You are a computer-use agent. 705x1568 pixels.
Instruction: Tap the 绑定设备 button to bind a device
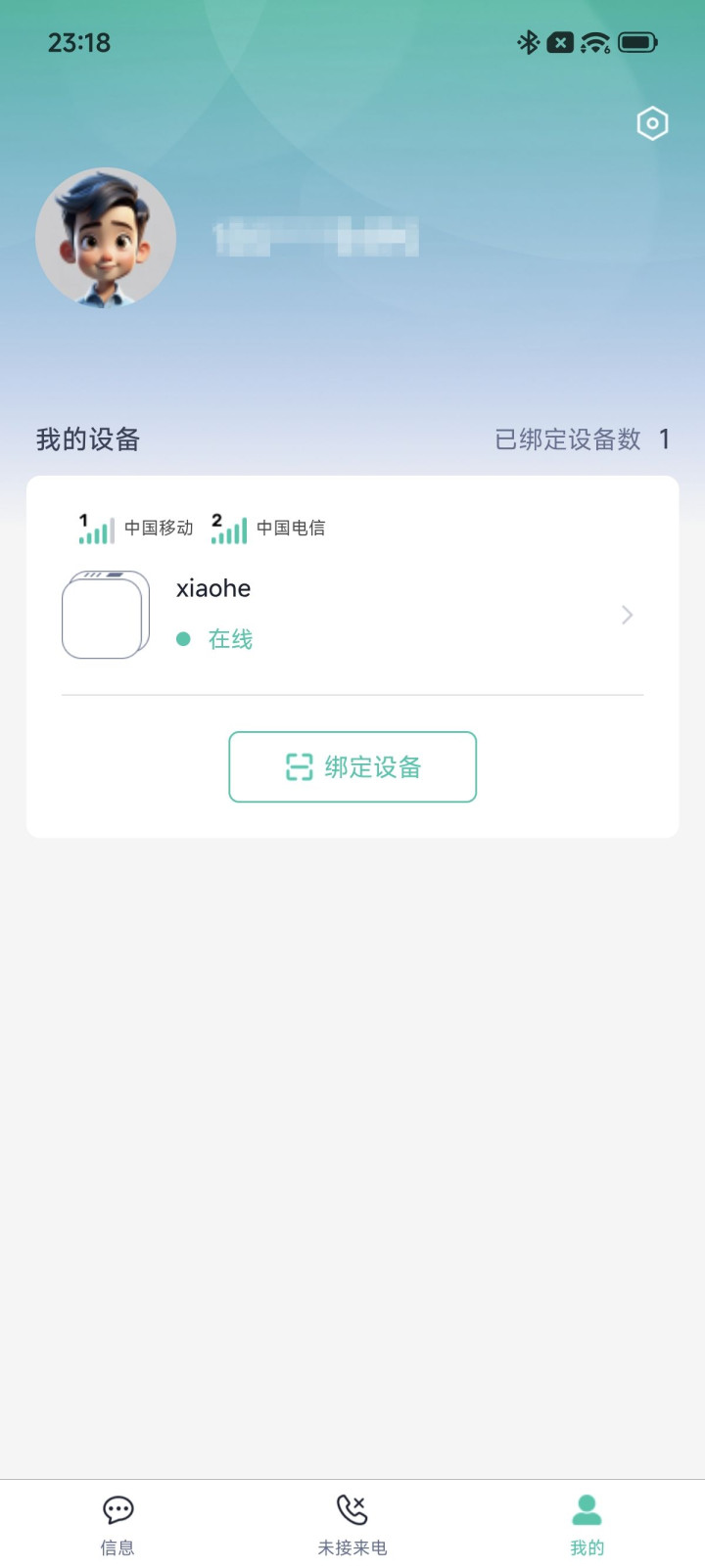tap(352, 767)
